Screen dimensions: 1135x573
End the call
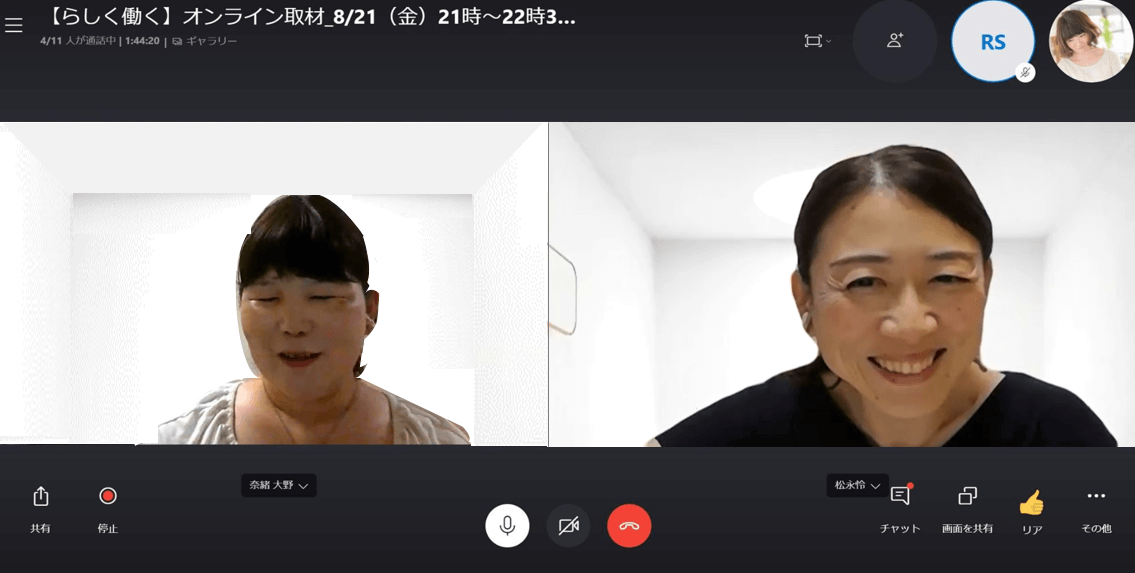(x=629, y=526)
